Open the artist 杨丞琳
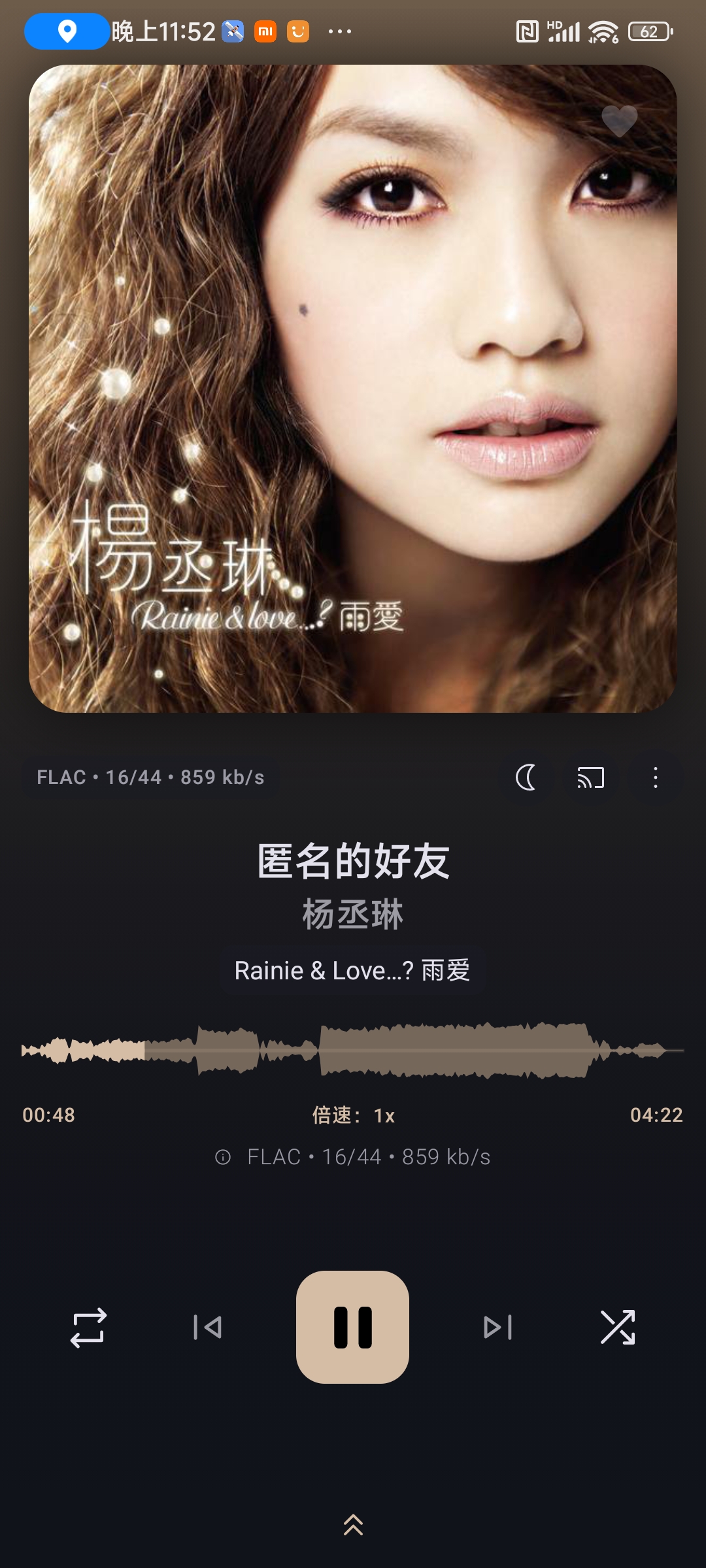The width and height of the screenshot is (706, 1568). coord(353,914)
